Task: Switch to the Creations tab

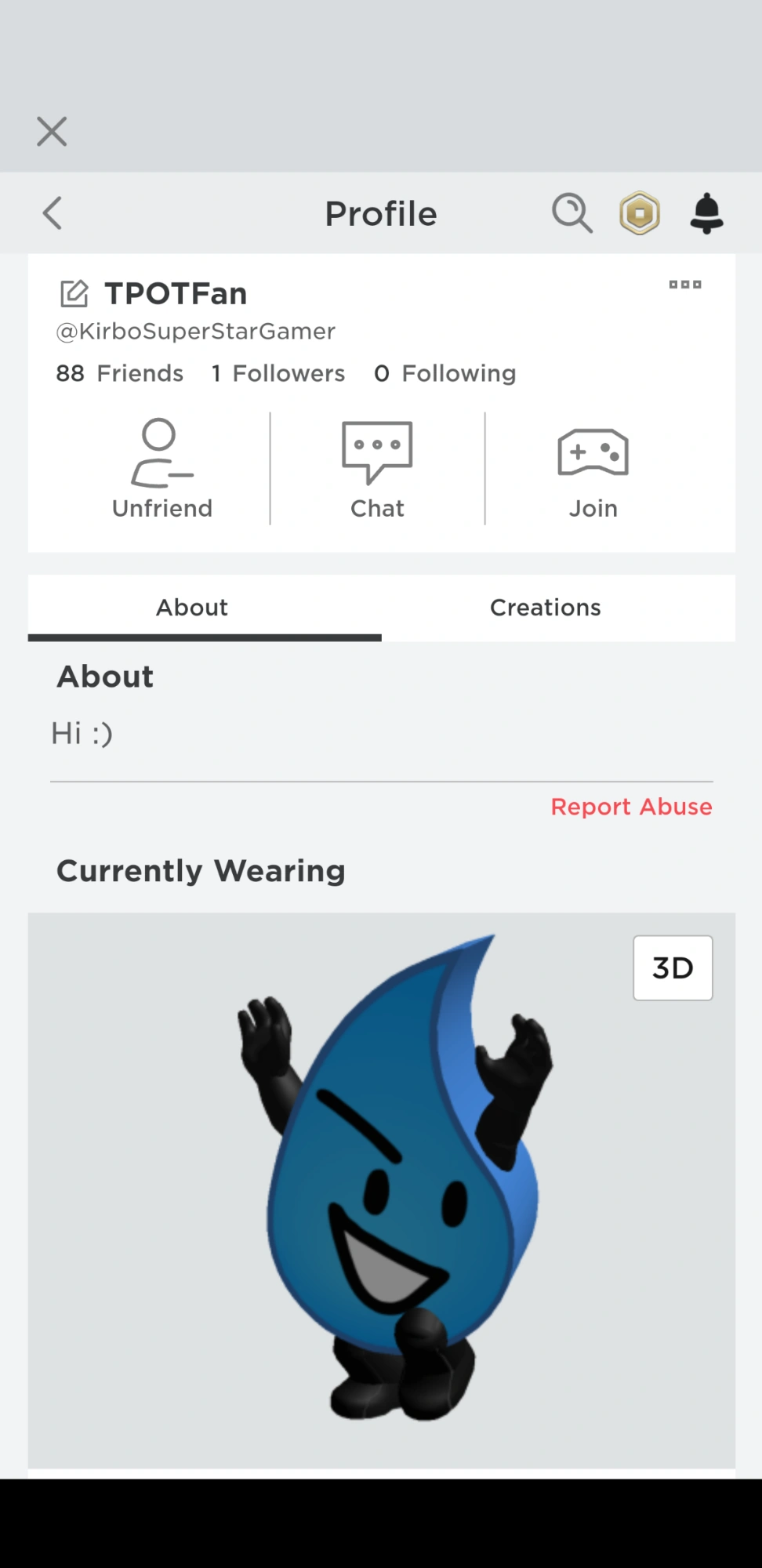Action: click(545, 608)
